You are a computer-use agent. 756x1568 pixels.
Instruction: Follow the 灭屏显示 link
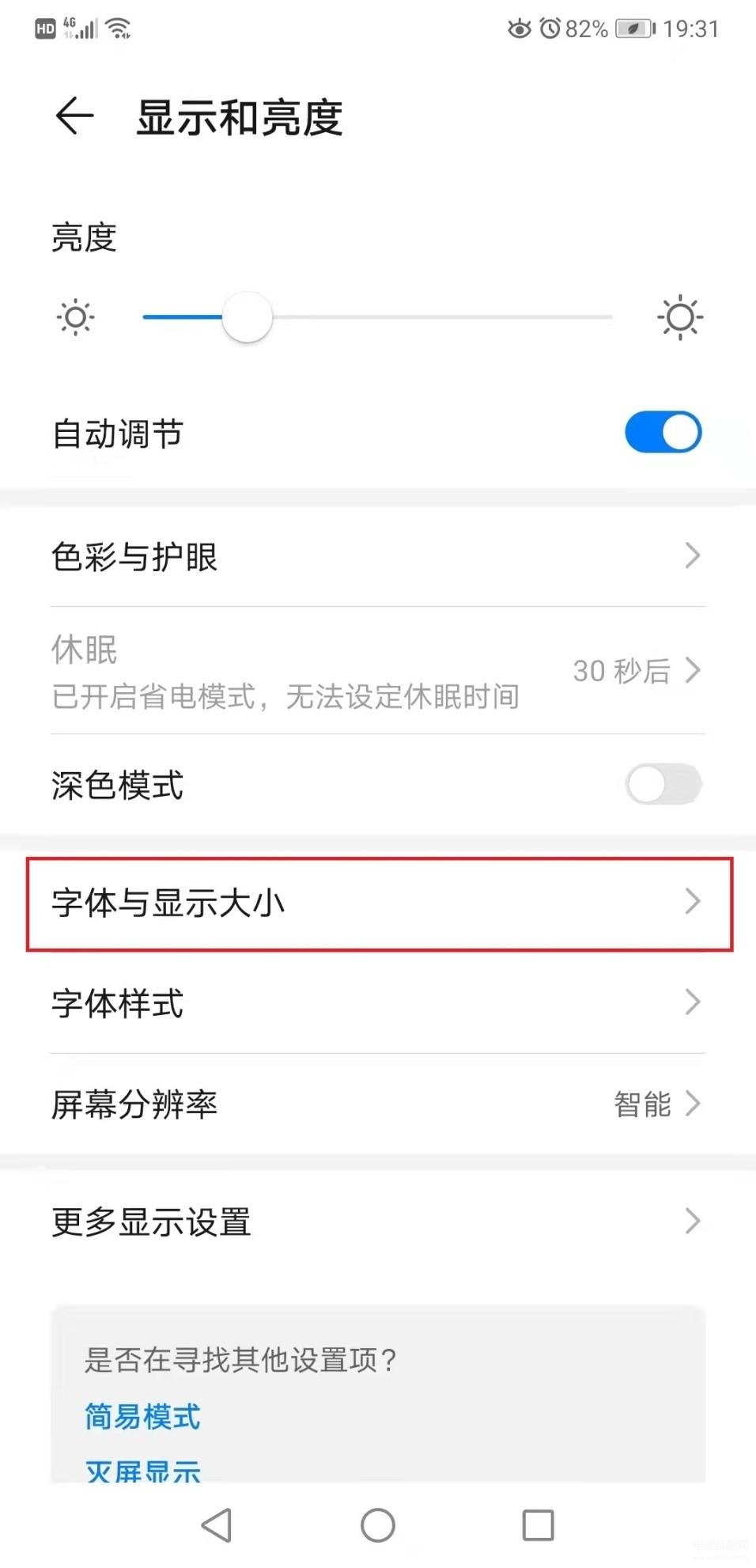point(142,1470)
